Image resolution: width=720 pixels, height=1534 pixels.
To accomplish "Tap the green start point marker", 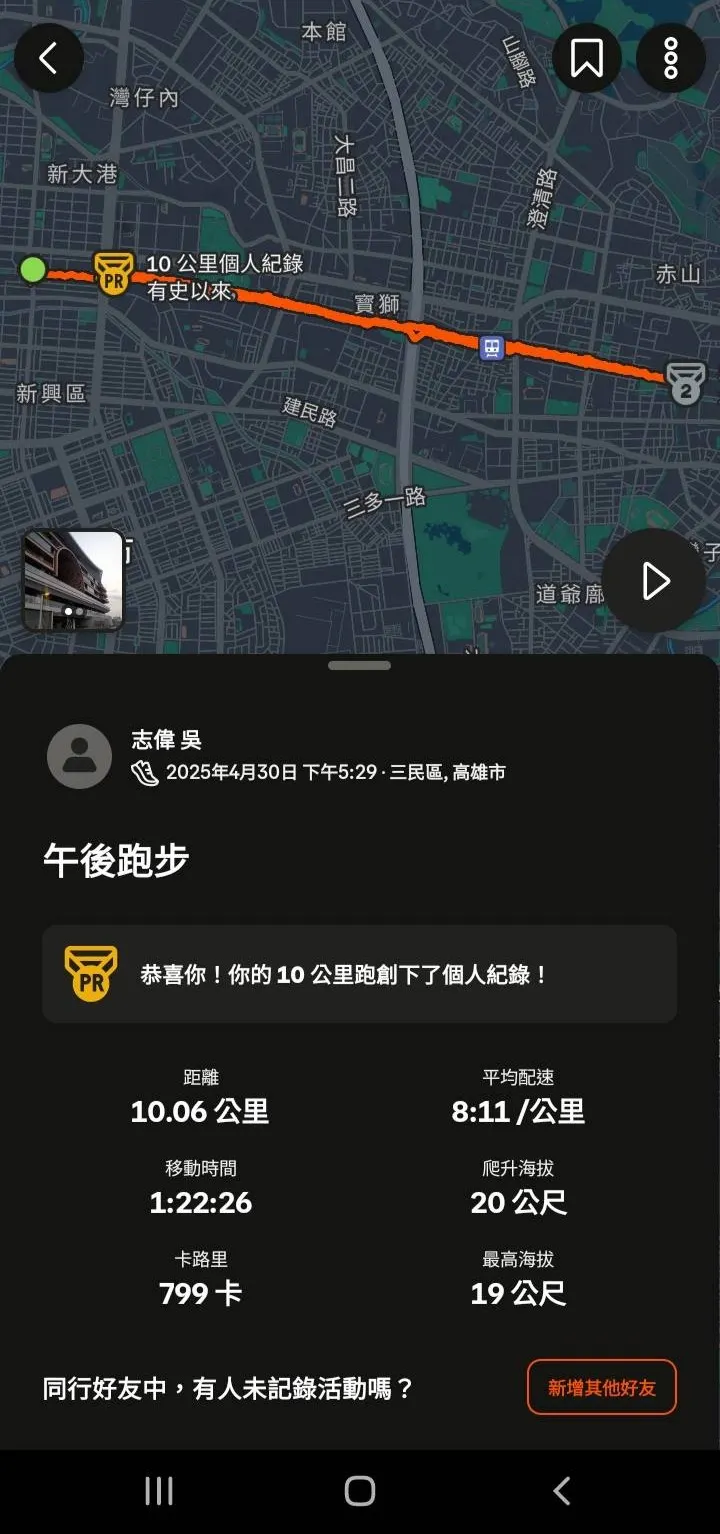I will [x=32, y=271].
